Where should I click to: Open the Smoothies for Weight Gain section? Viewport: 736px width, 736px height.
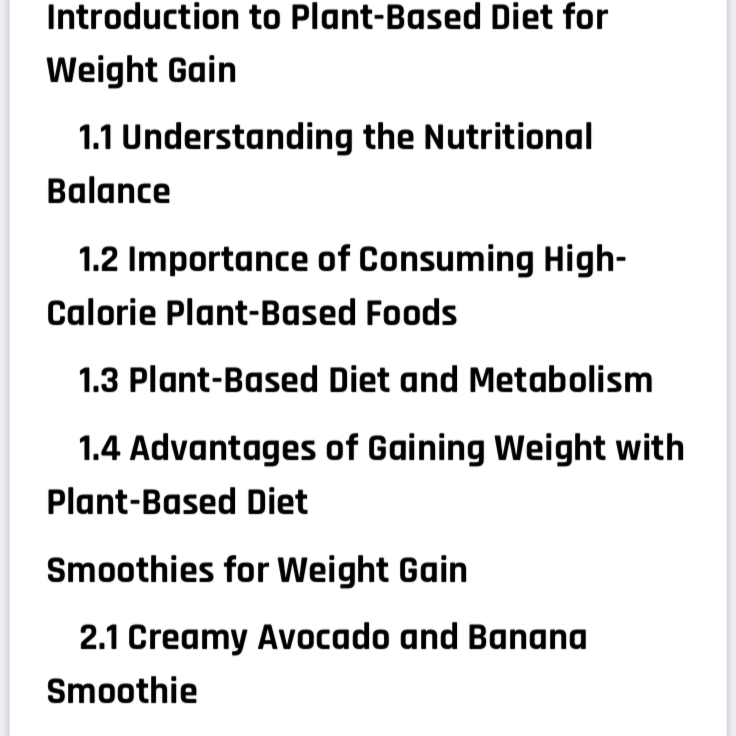click(x=257, y=570)
